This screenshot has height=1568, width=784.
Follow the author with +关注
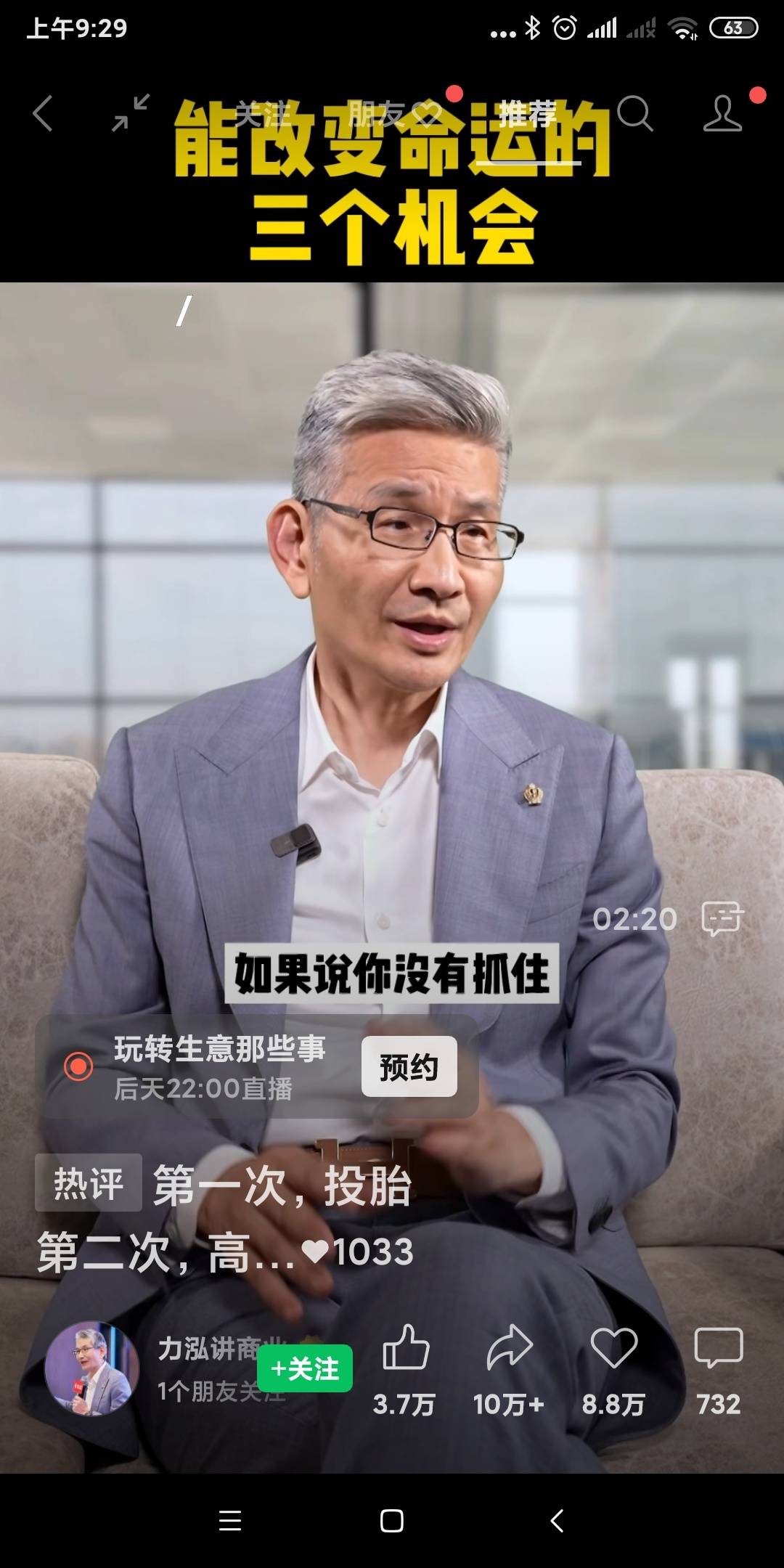coord(305,1368)
